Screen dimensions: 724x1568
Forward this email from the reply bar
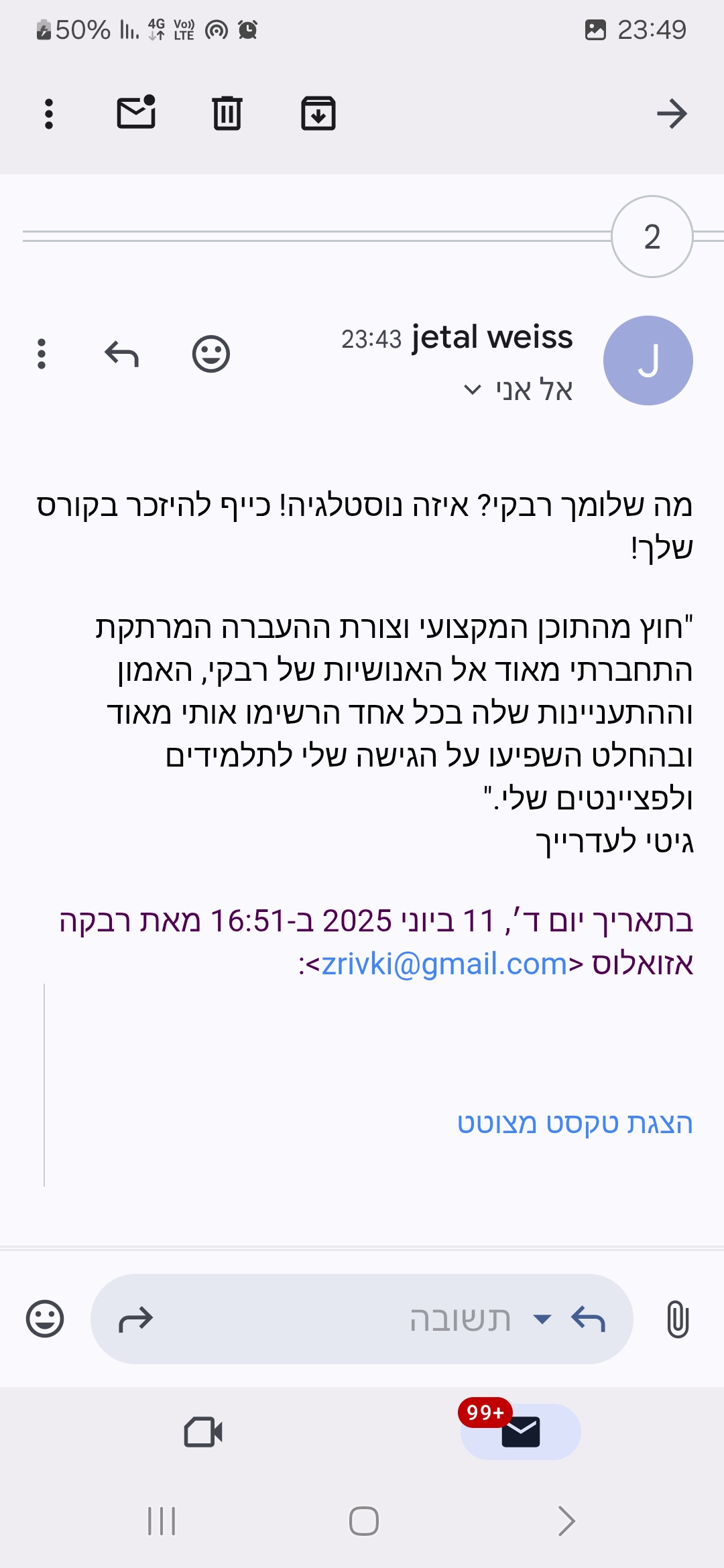(x=136, y=1319)
